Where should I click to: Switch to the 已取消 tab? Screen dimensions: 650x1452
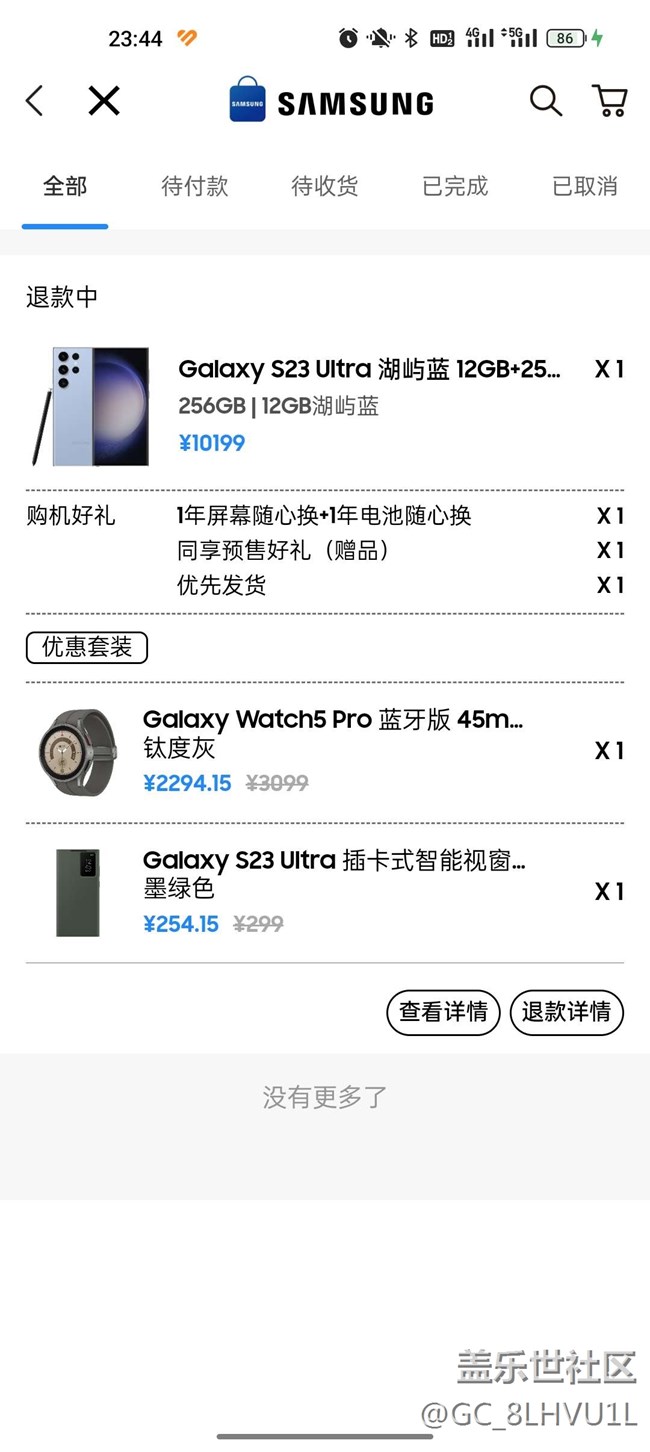(x=585, y=187)
